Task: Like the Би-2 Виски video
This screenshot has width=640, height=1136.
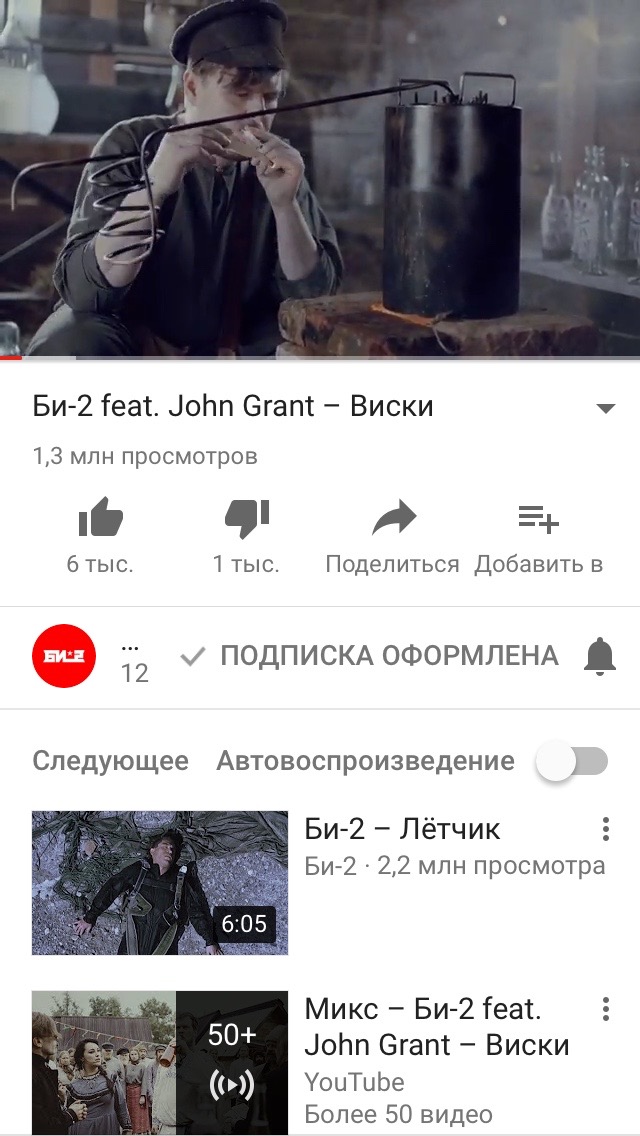Action: (x=100, y=520)
